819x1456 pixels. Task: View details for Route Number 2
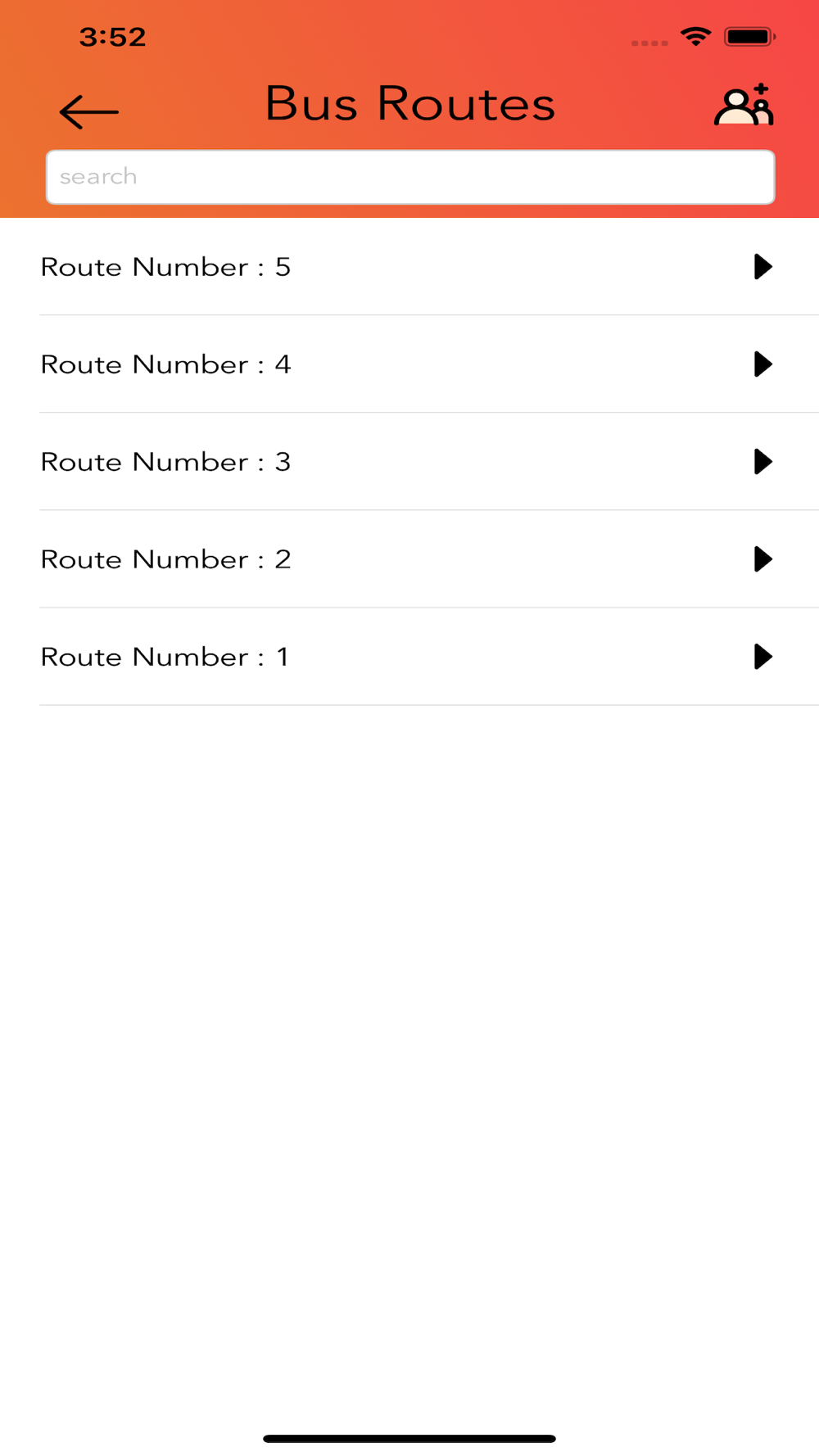click(409, 559)
